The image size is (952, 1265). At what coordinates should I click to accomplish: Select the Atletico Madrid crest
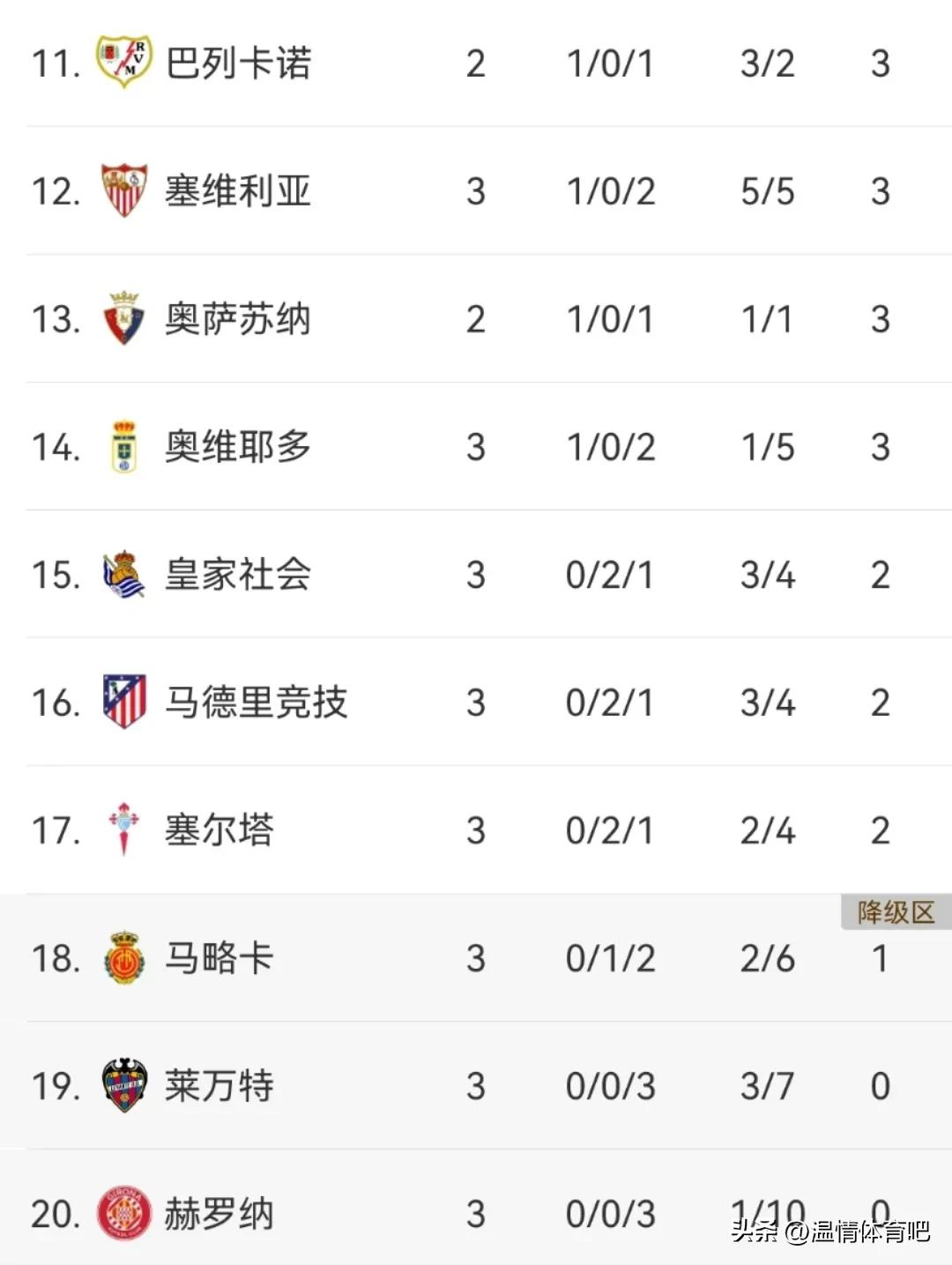click(123, 703)
